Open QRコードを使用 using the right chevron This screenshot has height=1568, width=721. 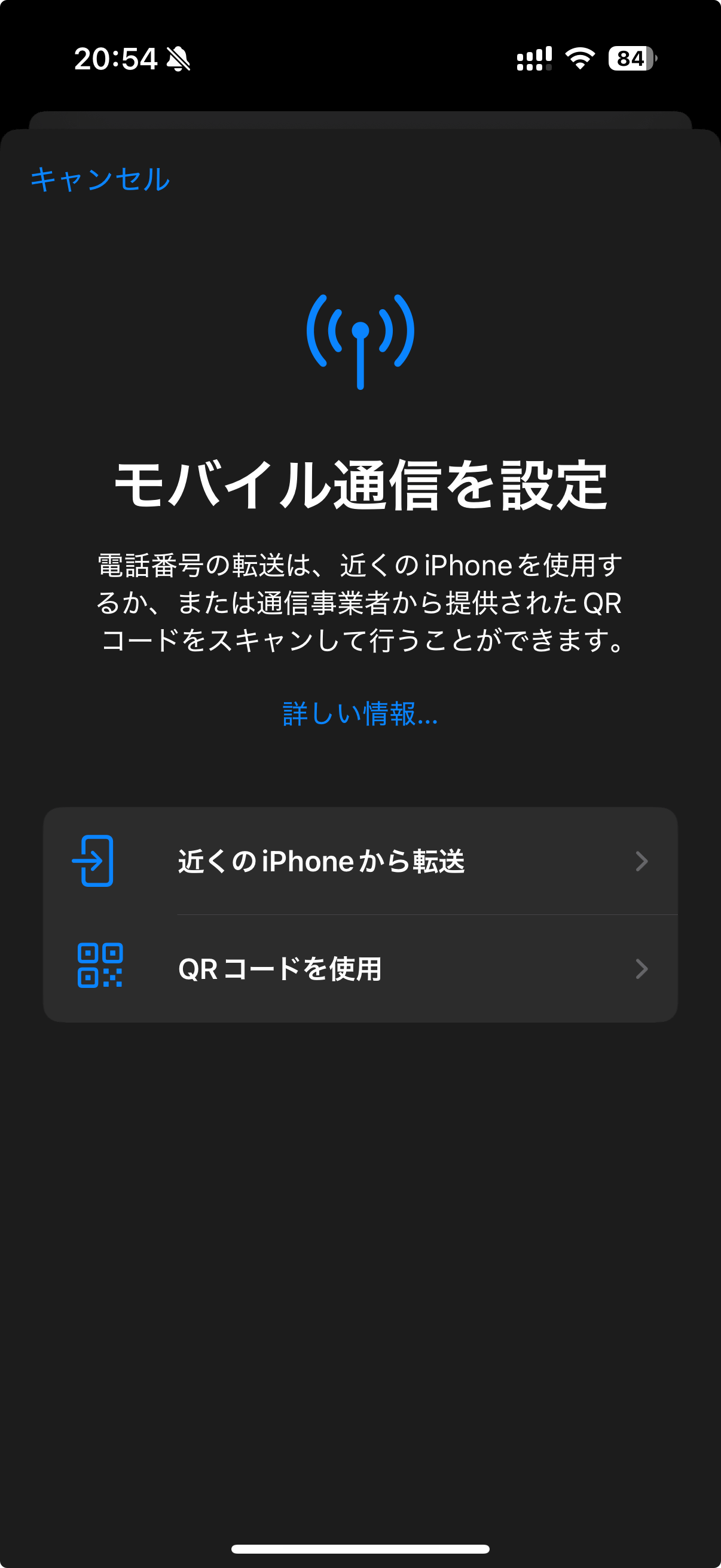[643, 969]
